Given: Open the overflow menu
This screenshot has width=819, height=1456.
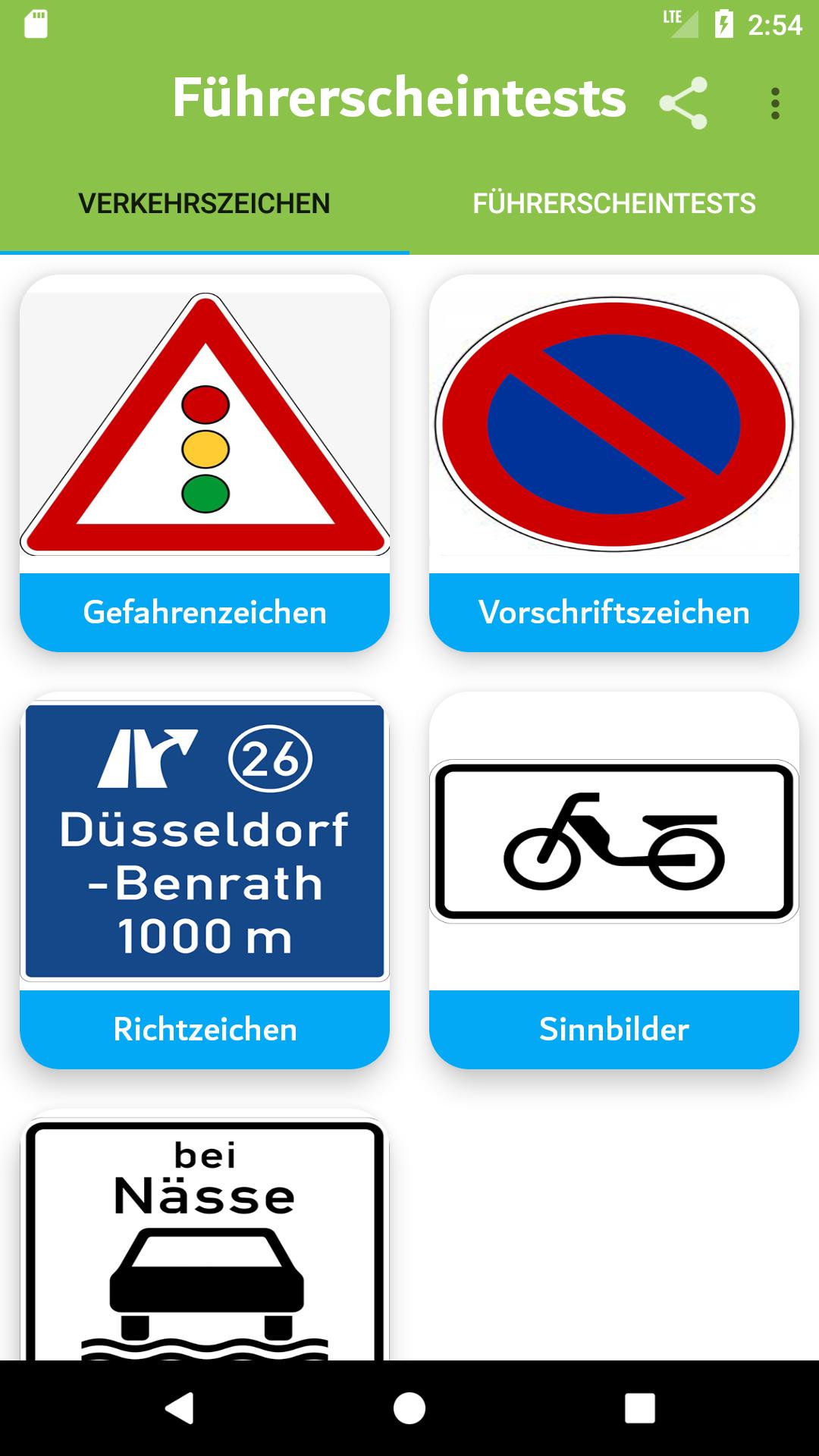Looking at the screenshot, I should tap(774, 103).
